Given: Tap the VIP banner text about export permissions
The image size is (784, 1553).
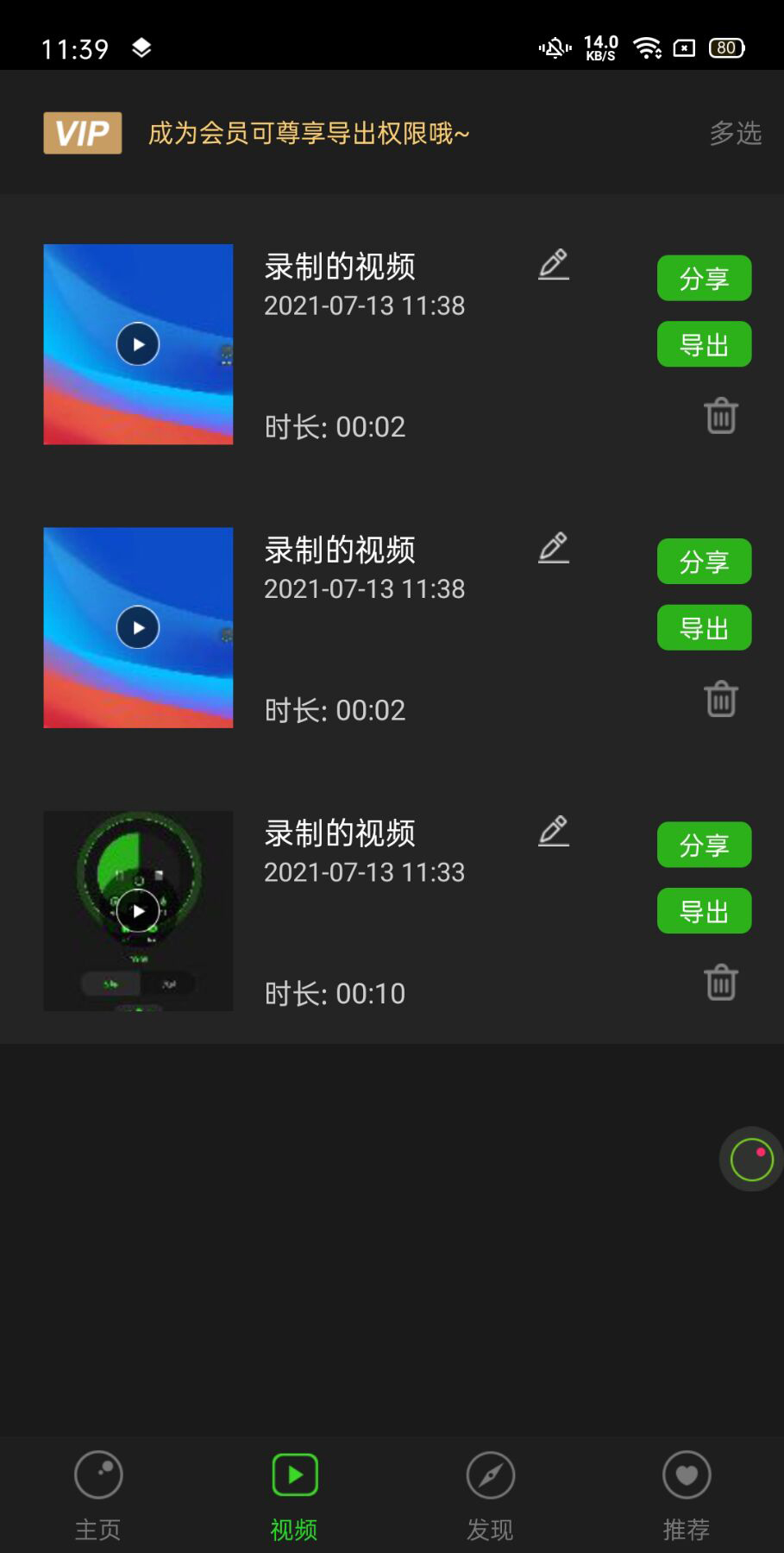Looking at the screenshot, I should (x=308, y=134).
